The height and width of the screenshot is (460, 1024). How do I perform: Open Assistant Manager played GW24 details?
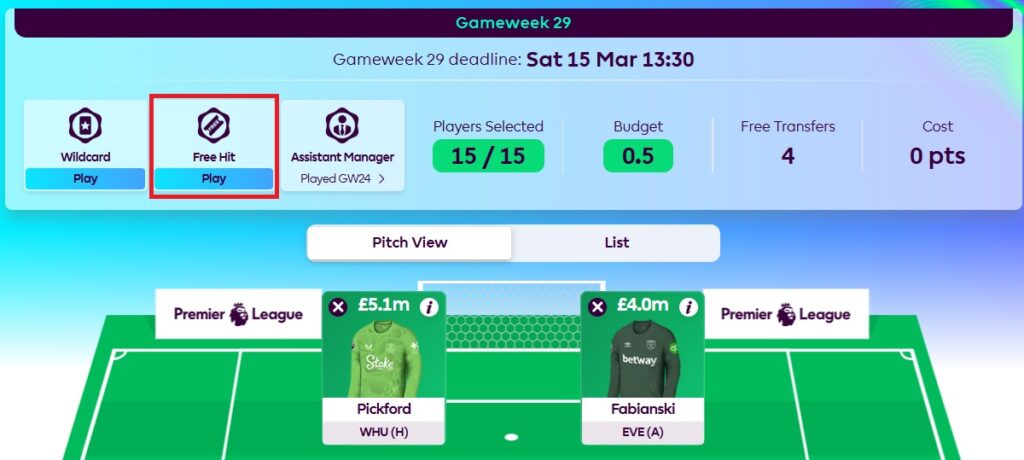(342, 179)
